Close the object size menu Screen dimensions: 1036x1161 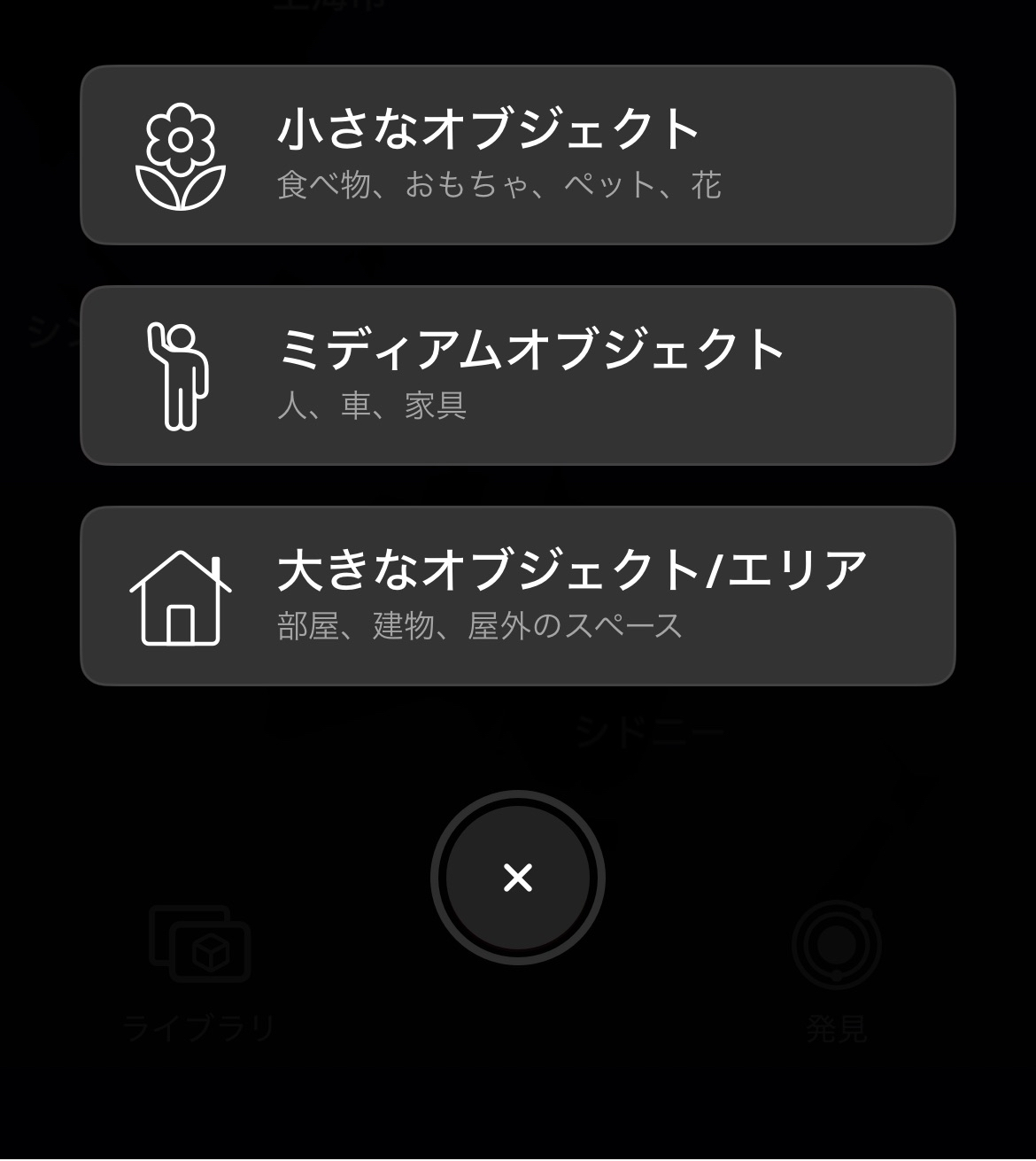[x=517, y=878]
